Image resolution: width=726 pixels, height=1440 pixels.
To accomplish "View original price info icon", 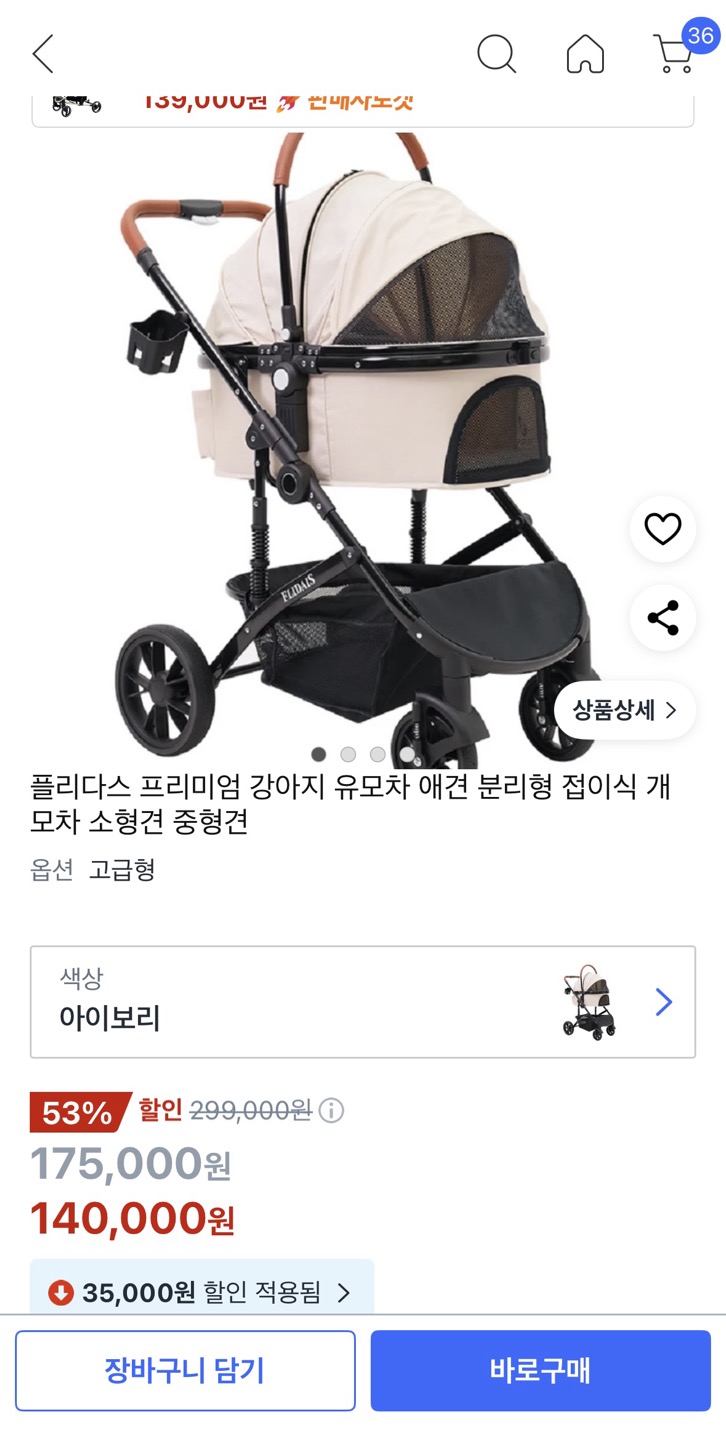I will [331, 1110].
